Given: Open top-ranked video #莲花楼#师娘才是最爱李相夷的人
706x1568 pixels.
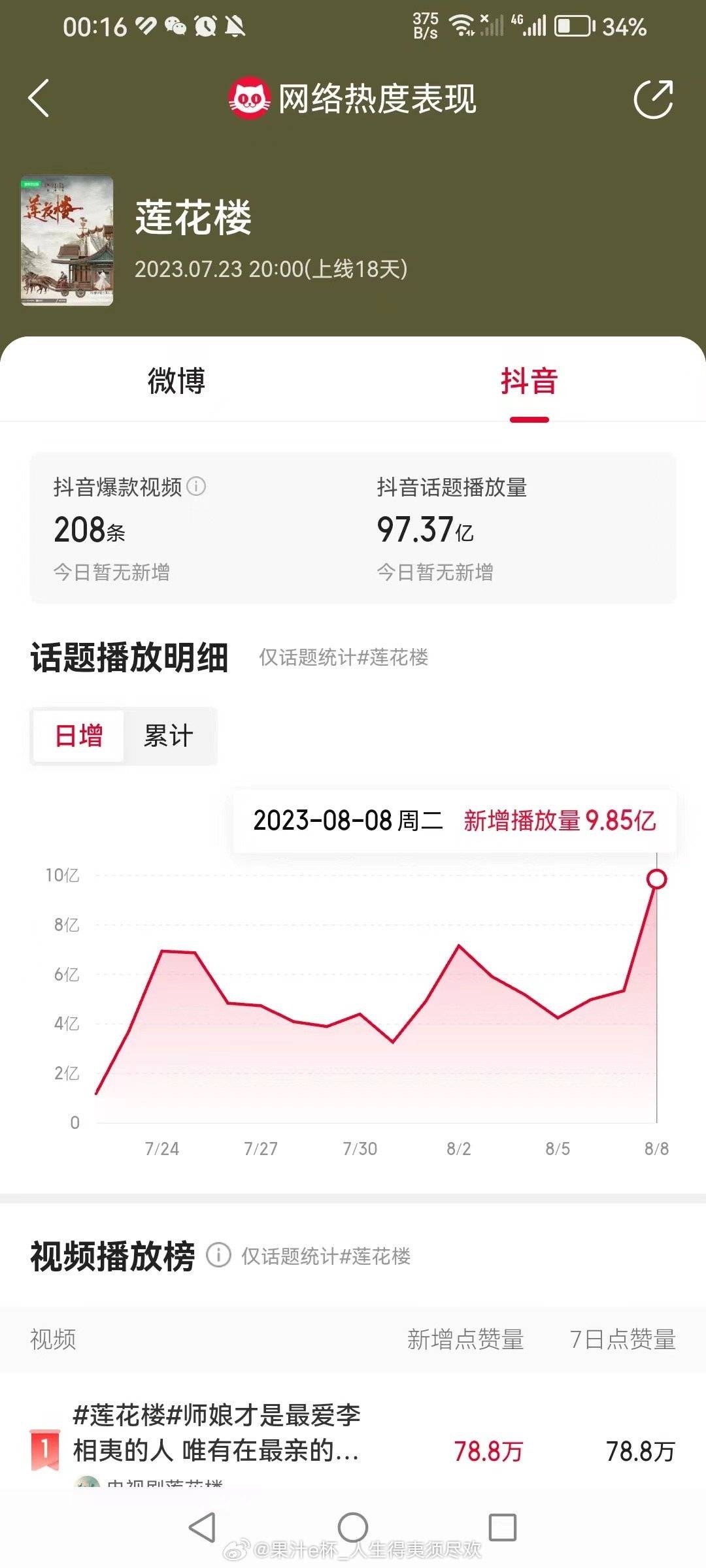Looking at the screenshot, I should point(216,1432).
